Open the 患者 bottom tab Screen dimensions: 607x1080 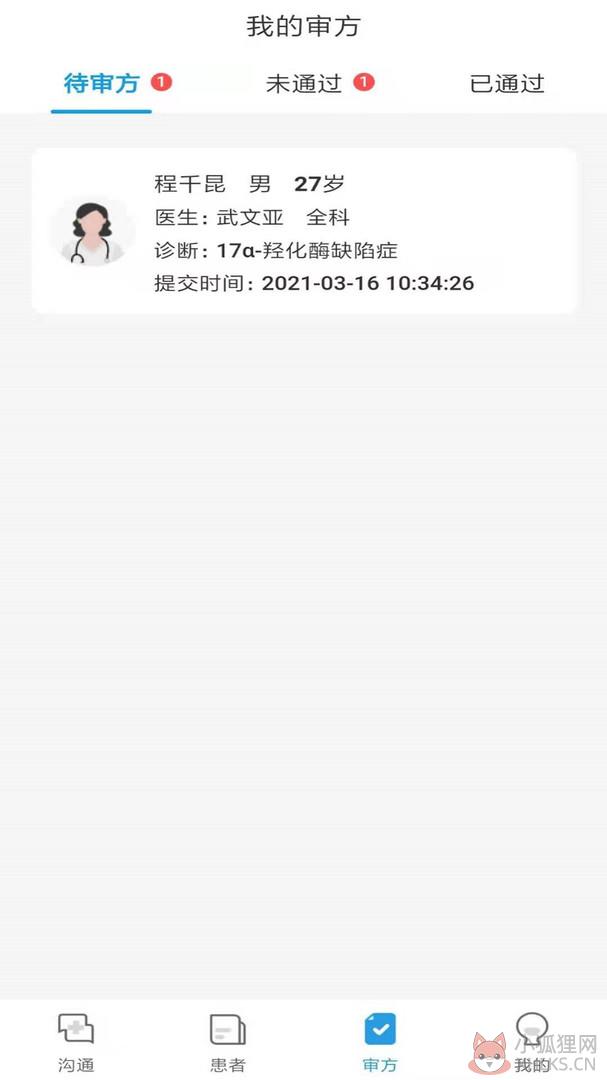point(227,1042)
